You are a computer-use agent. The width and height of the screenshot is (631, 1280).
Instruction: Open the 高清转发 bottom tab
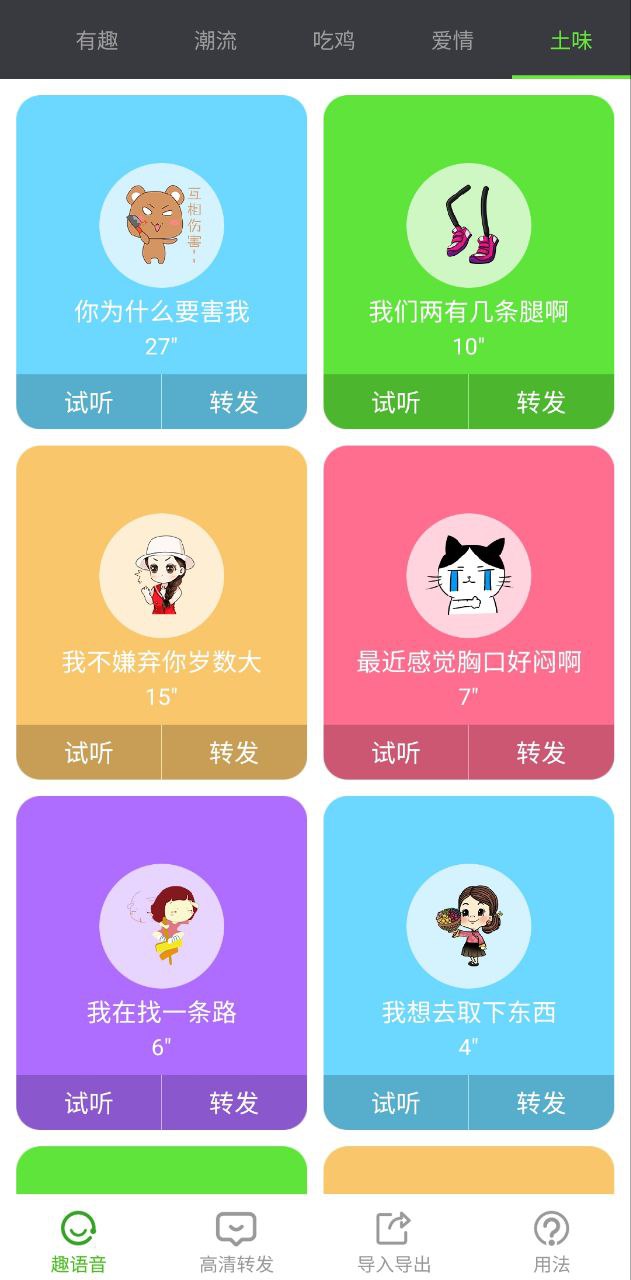click(236, 1242)
